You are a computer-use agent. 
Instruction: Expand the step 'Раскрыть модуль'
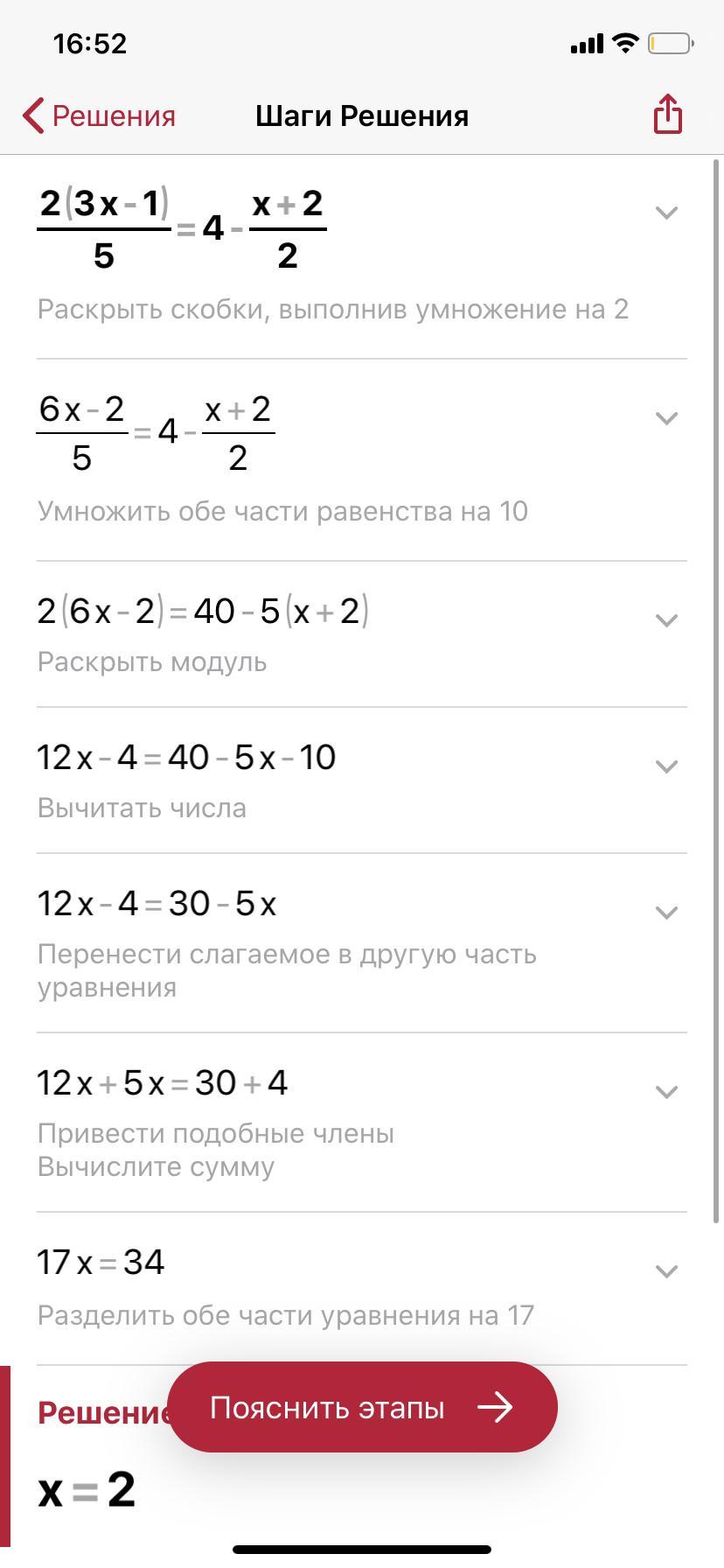[x=667, y=620]
